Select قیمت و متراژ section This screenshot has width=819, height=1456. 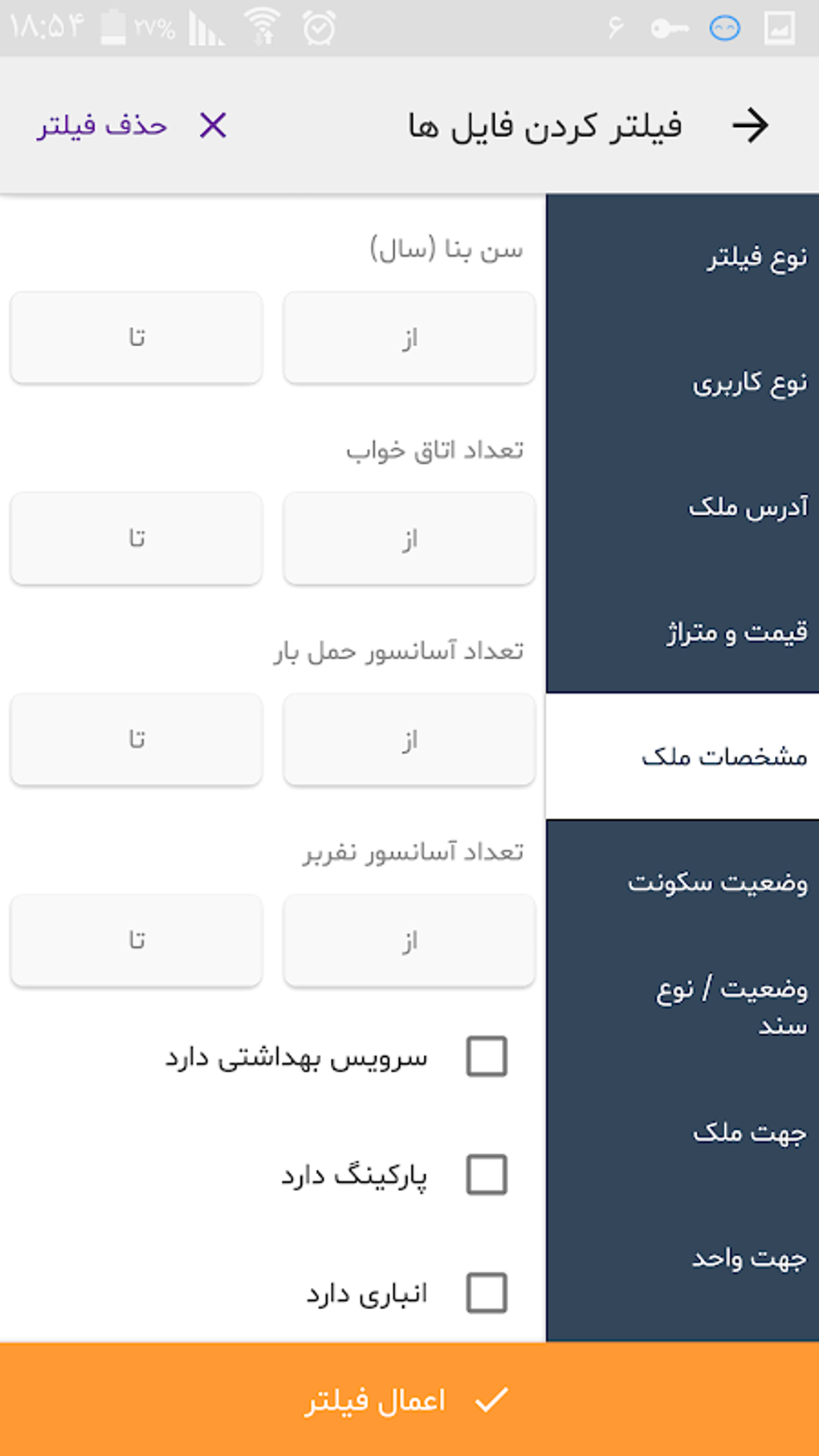coord(682,633)
